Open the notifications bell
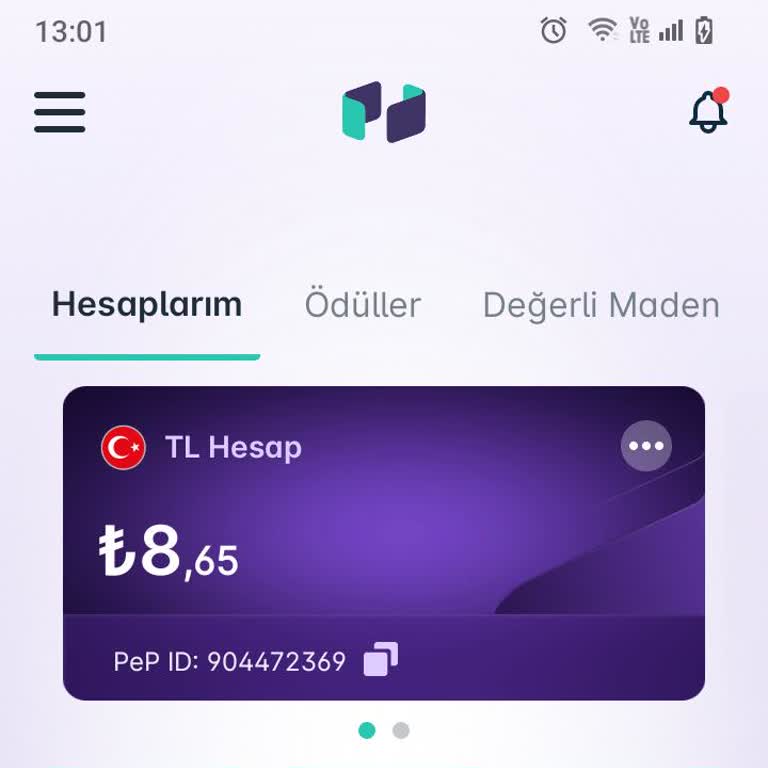 click(708, 112)
